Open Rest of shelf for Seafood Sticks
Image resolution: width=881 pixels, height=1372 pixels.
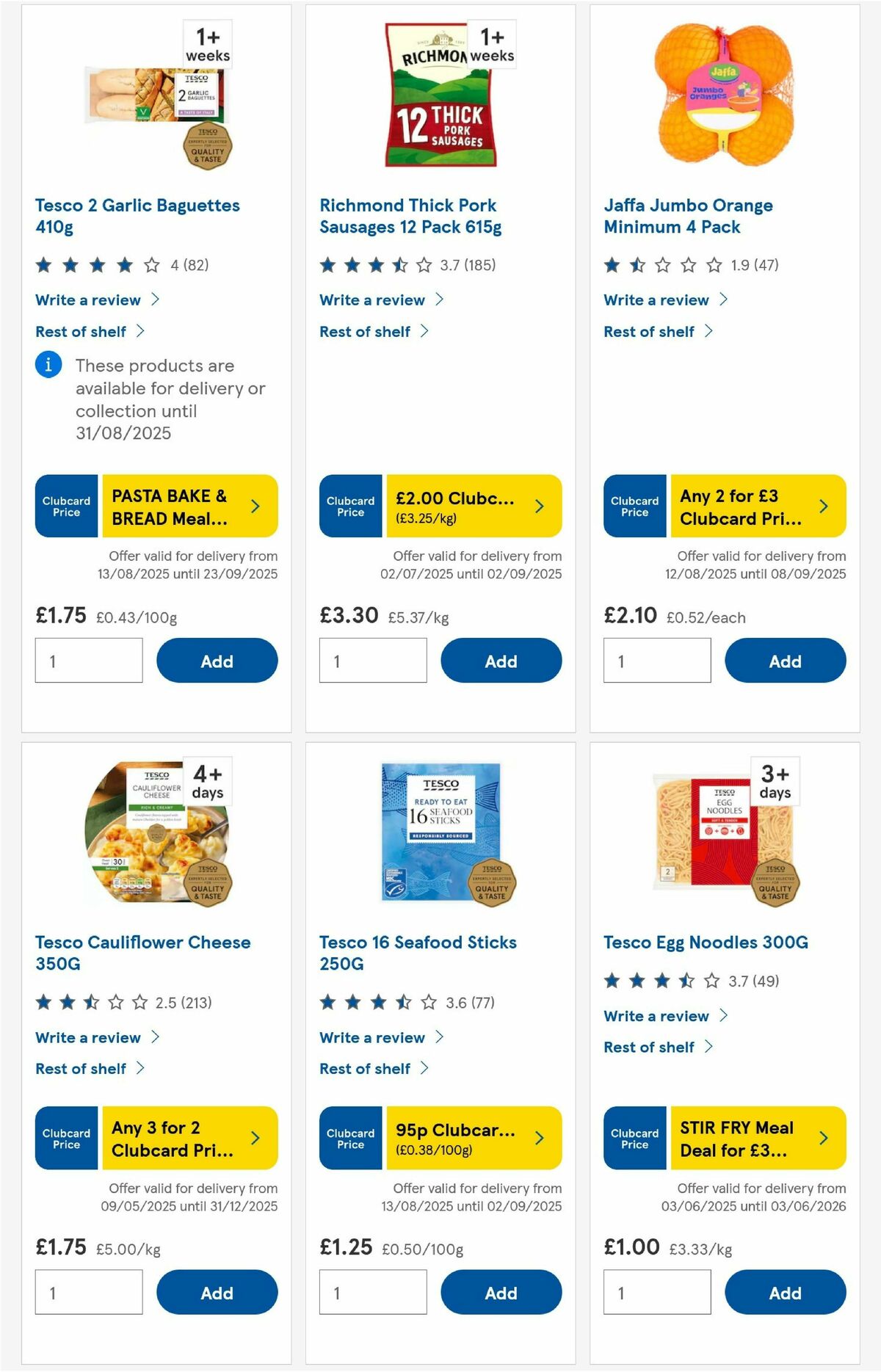click(x=371, y=1069)
